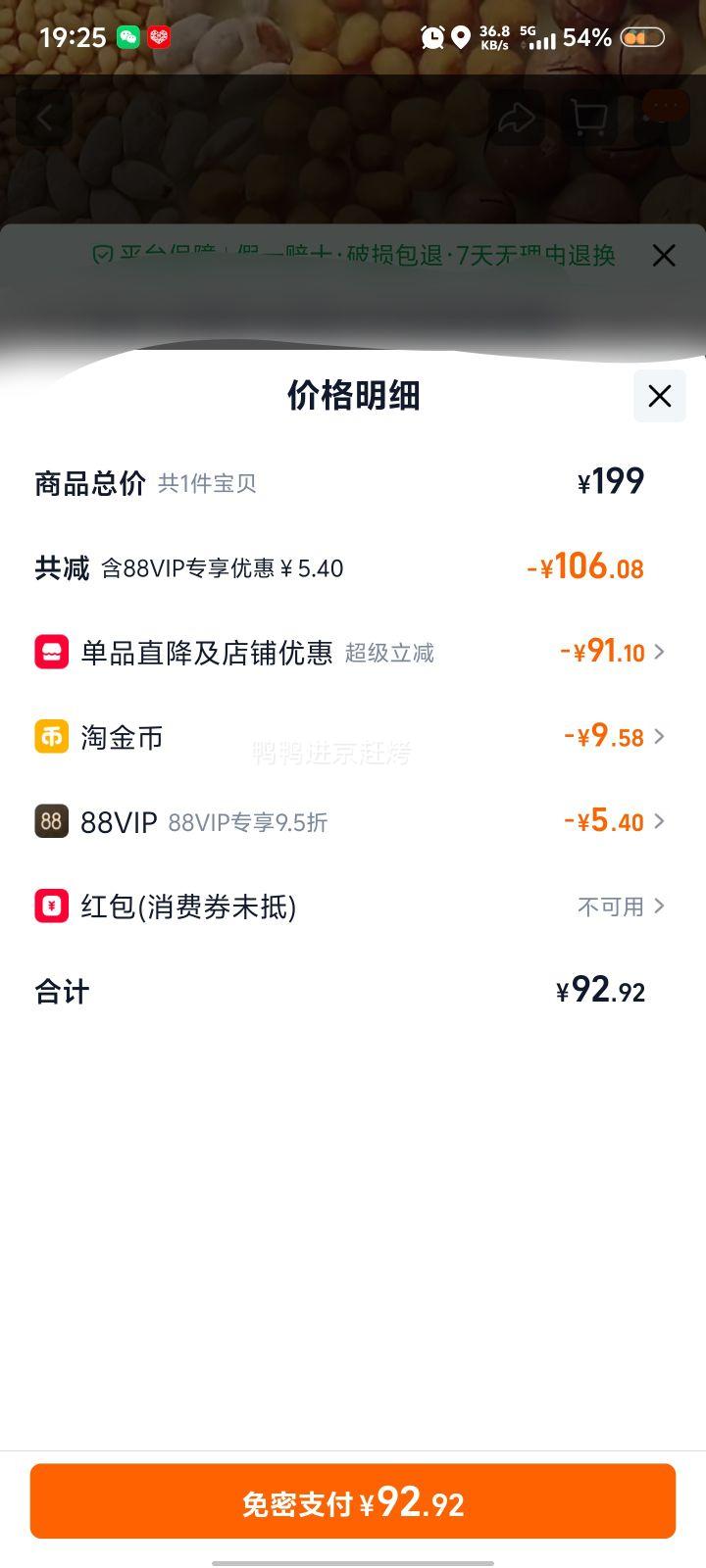This screenshot has width=706, height=1568.
Task: Close the 价格明细 price detail panel
Action: tap(662, 396)
